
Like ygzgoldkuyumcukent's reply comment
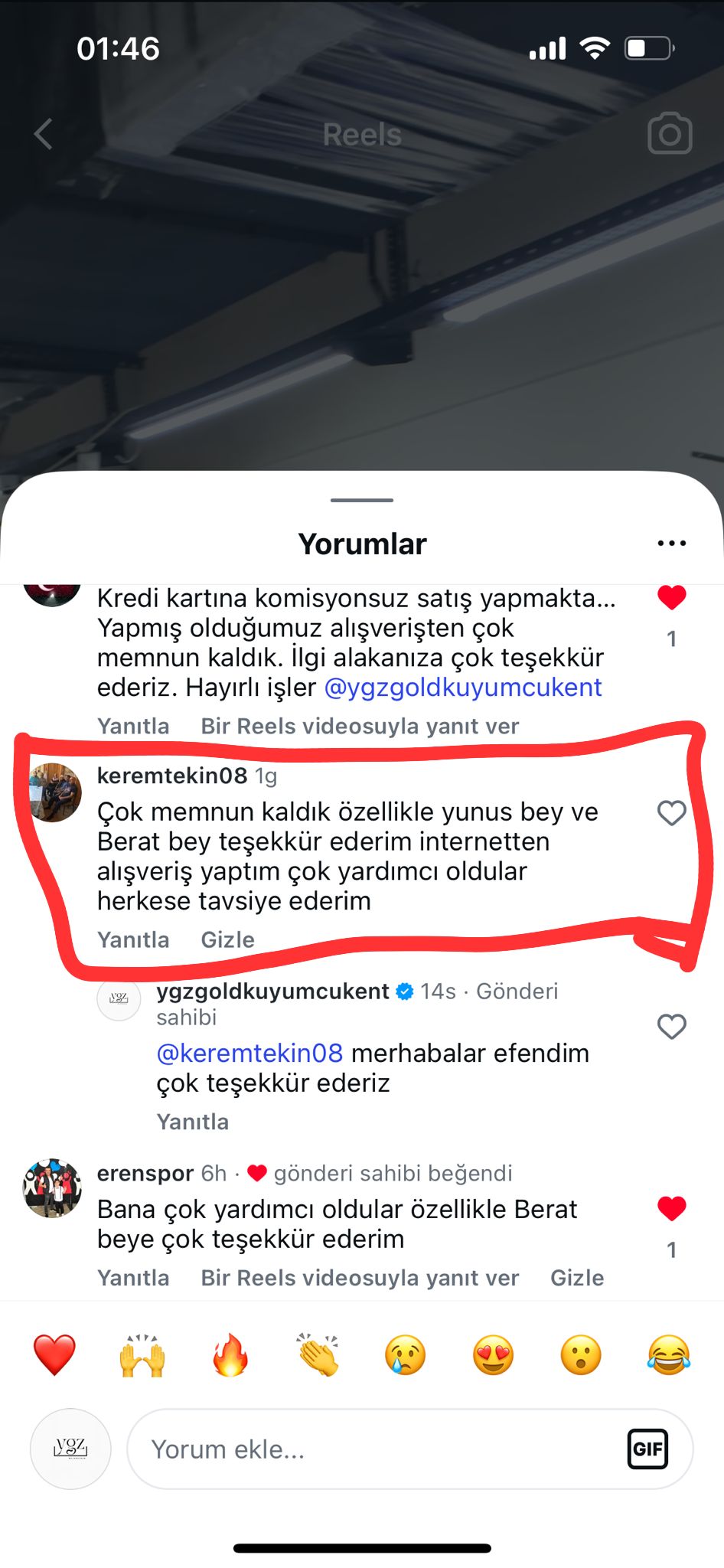(x=671, y=1027)
